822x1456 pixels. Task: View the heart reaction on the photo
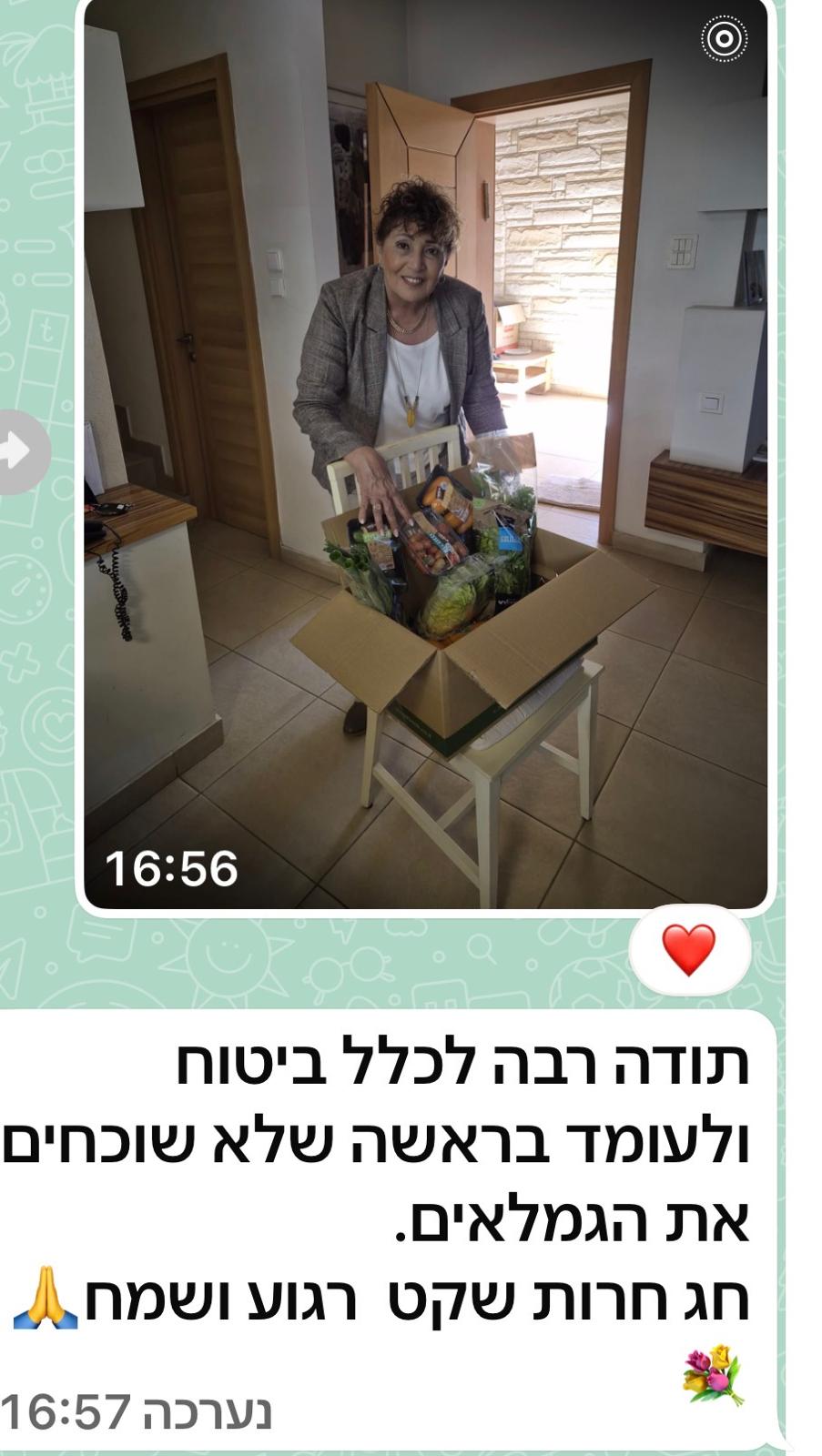689,950
